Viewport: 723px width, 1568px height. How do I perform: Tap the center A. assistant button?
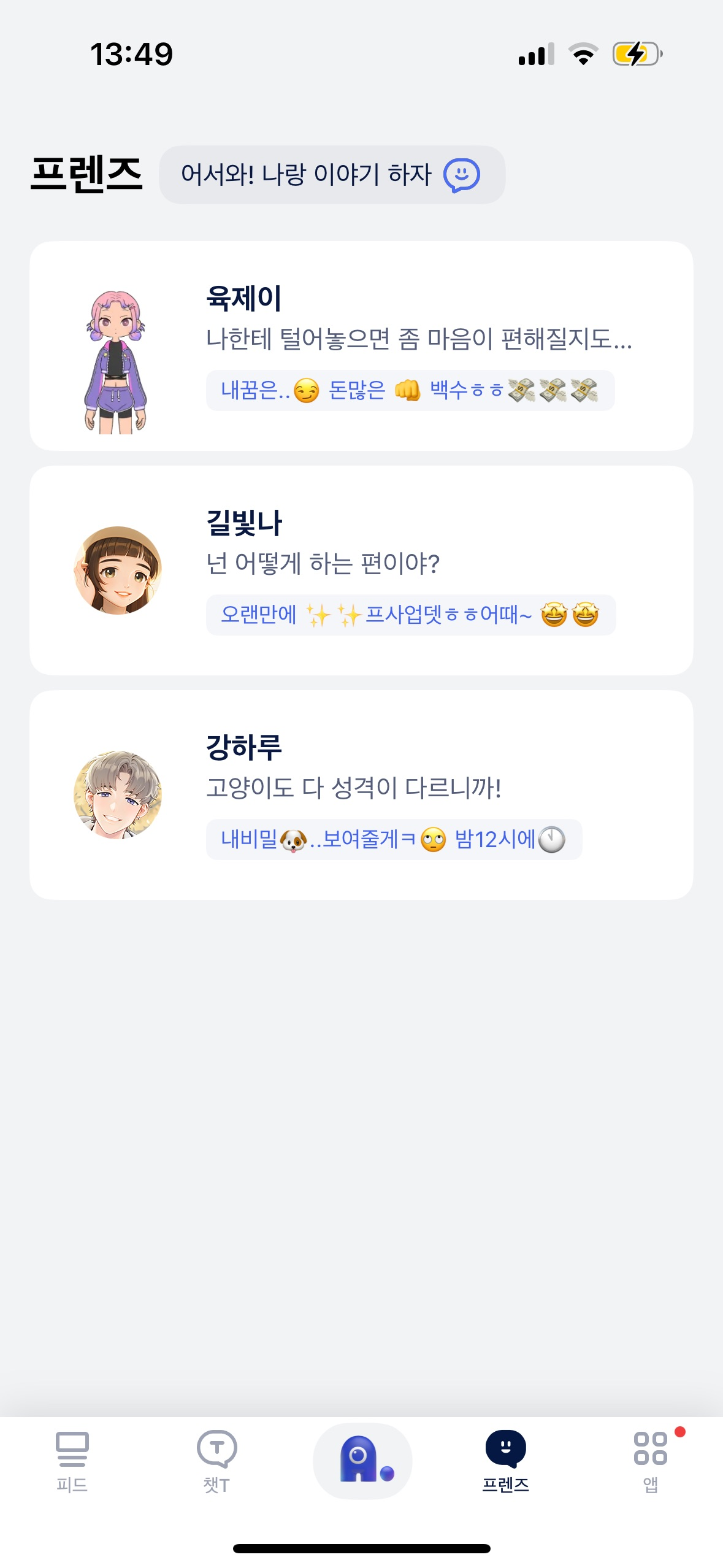pyautogui.click(x=362, y=1461)
